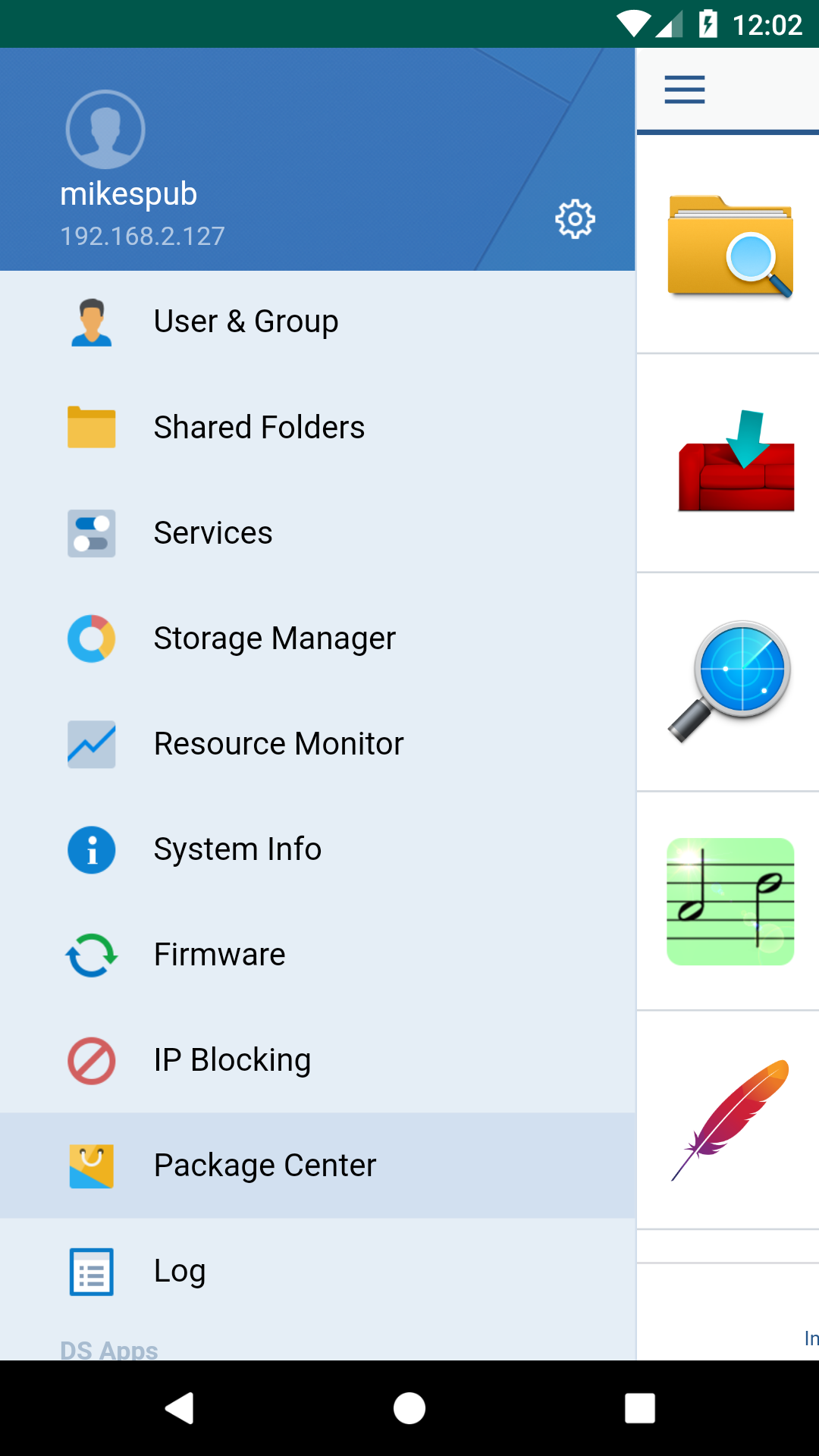Screen dimensions: 819x1456
Task: Select the Firmware update arrows icon
Action: (x=91, y=955)
